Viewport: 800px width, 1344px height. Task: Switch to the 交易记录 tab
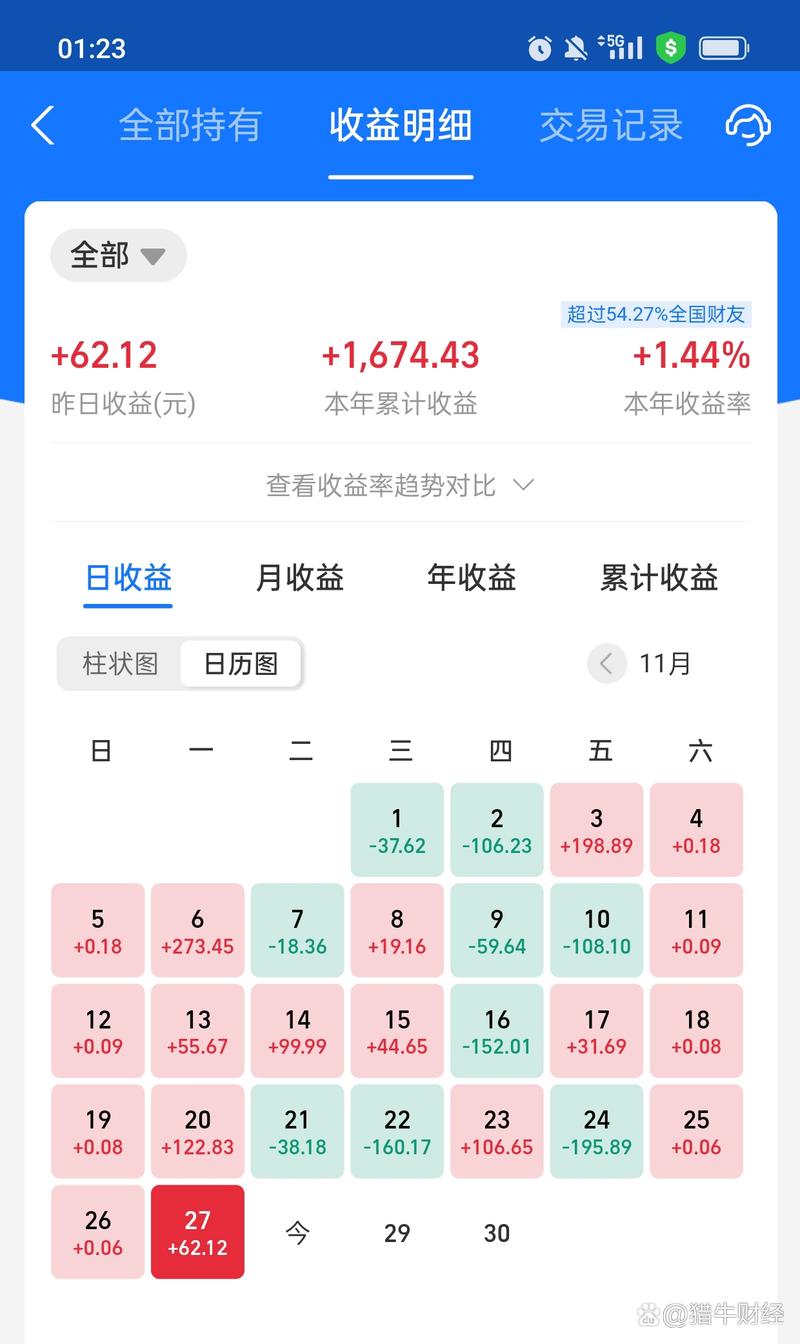[x=610, y=125]
